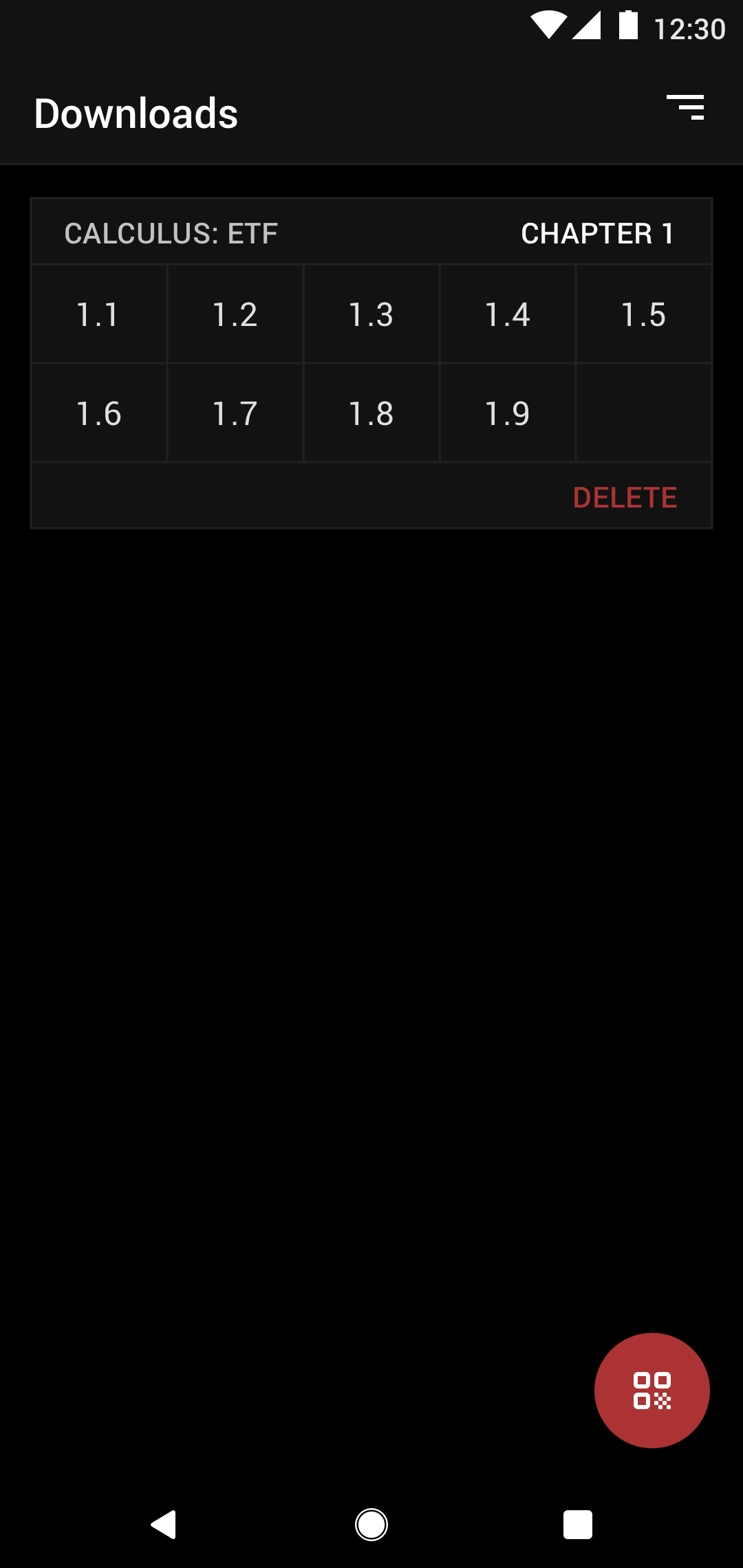743x1568 pixels.
Task: Select section 1.3
Action: [x=371, y=314]
